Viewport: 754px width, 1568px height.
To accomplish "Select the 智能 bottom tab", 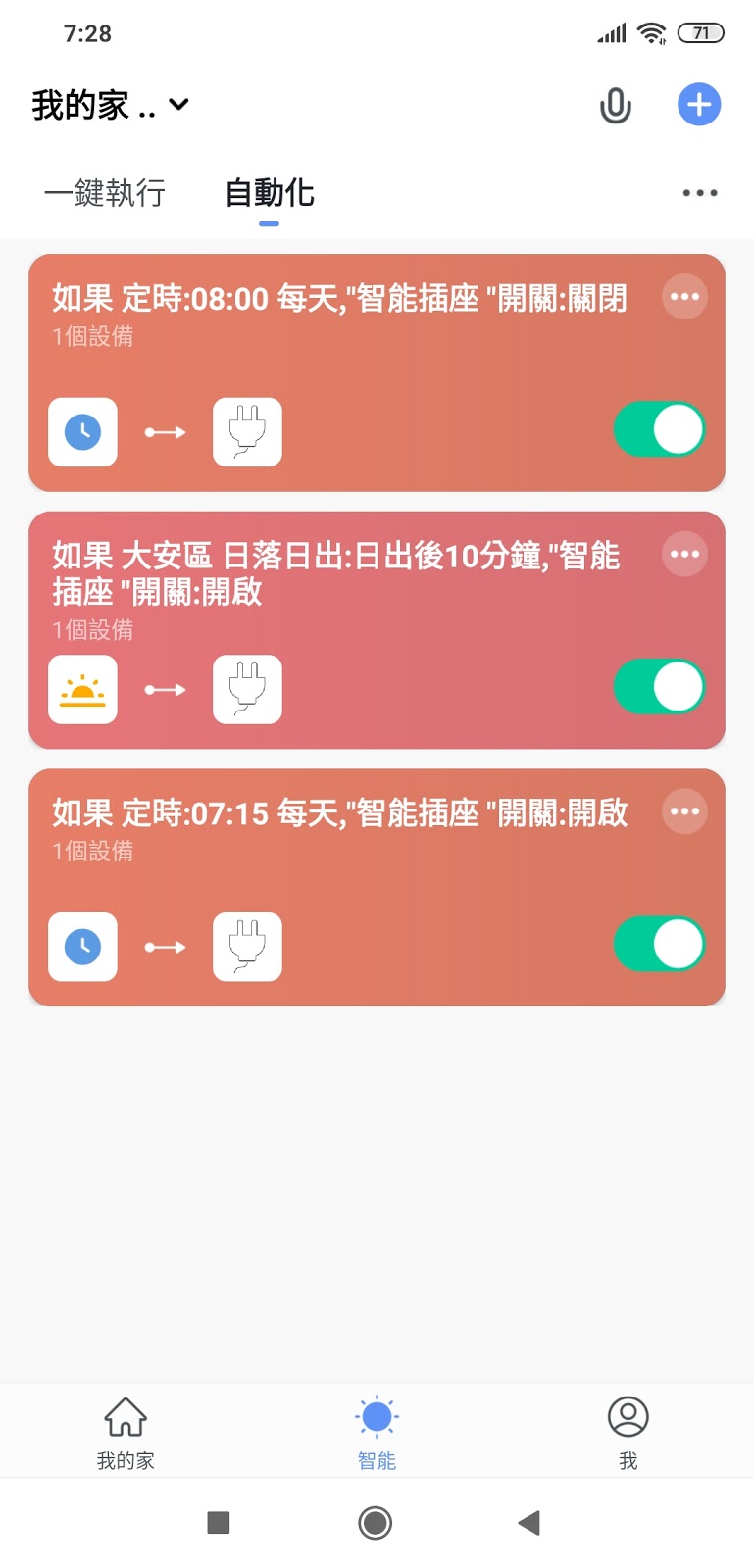I will tap(377, 1433).
